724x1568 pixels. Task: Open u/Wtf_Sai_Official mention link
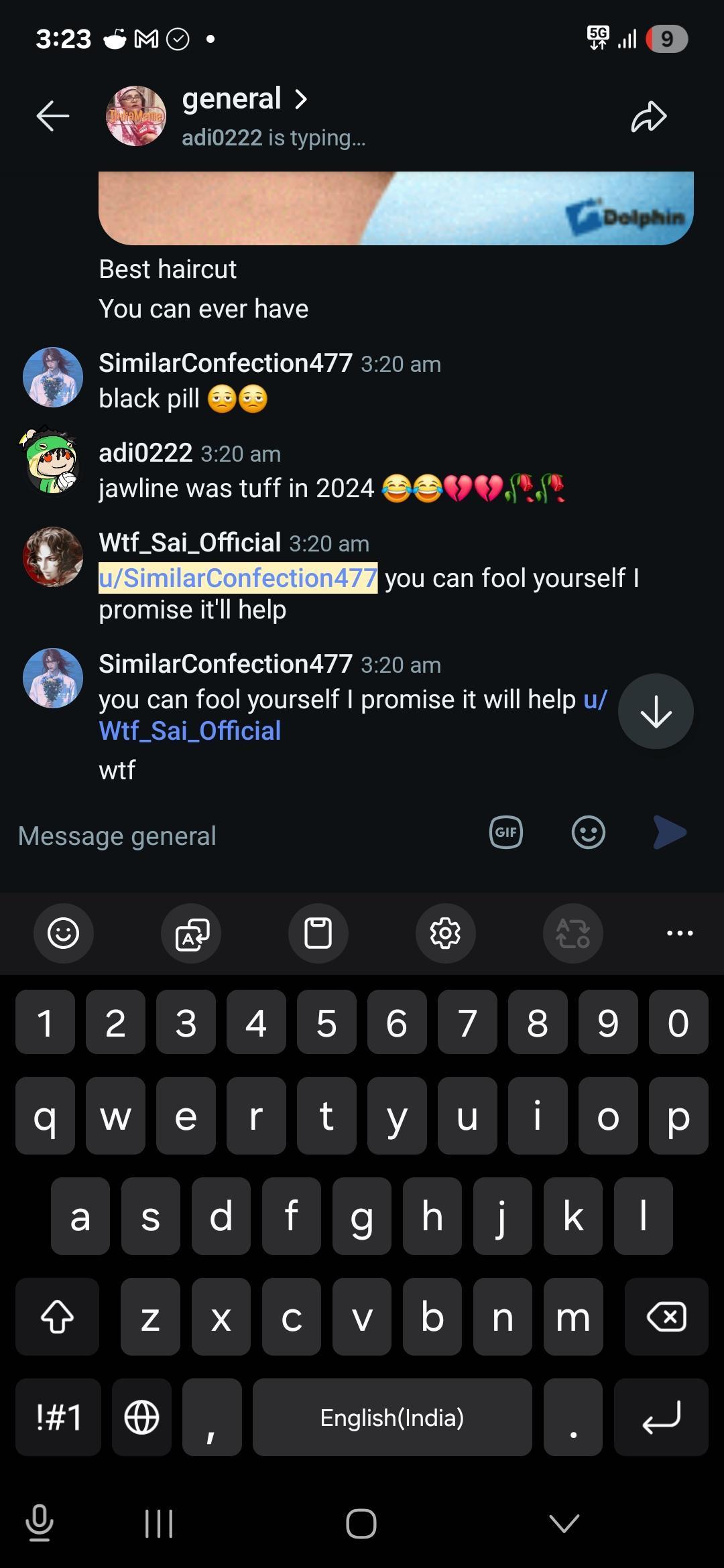190,731
